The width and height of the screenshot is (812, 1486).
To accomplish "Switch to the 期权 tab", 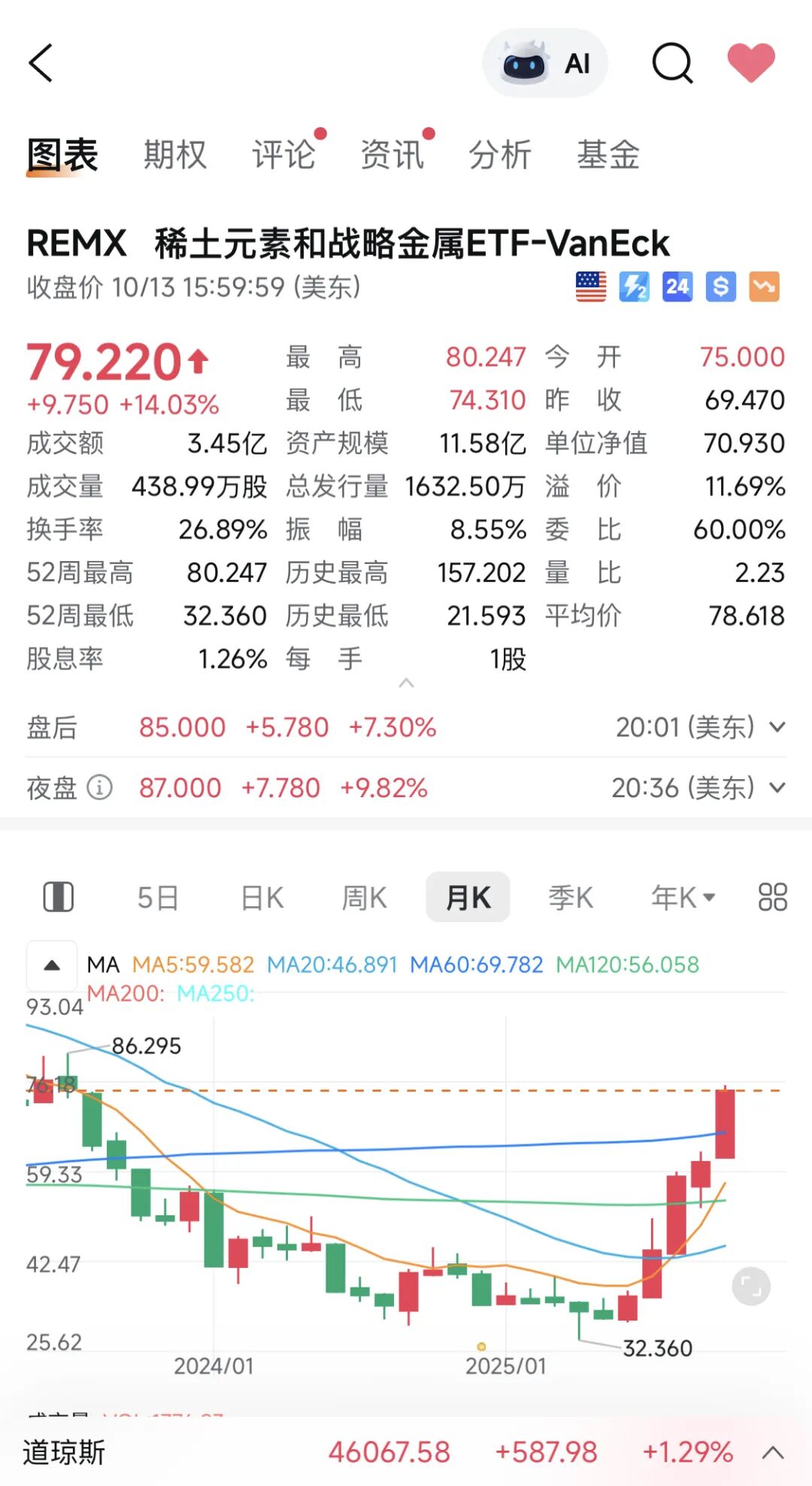I will coord(174,153).
